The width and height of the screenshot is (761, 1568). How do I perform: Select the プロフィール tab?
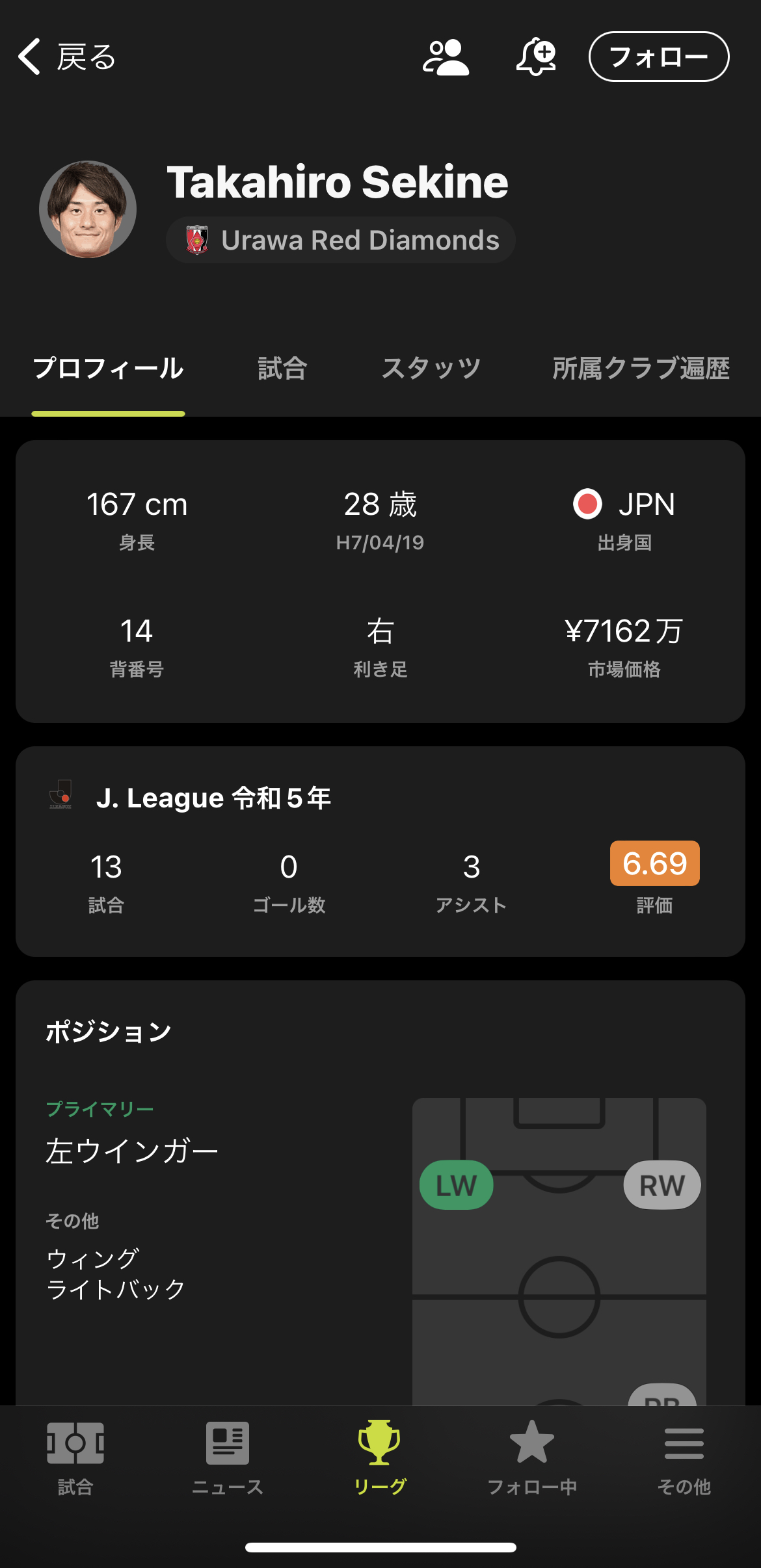click(x=109, y=369)
